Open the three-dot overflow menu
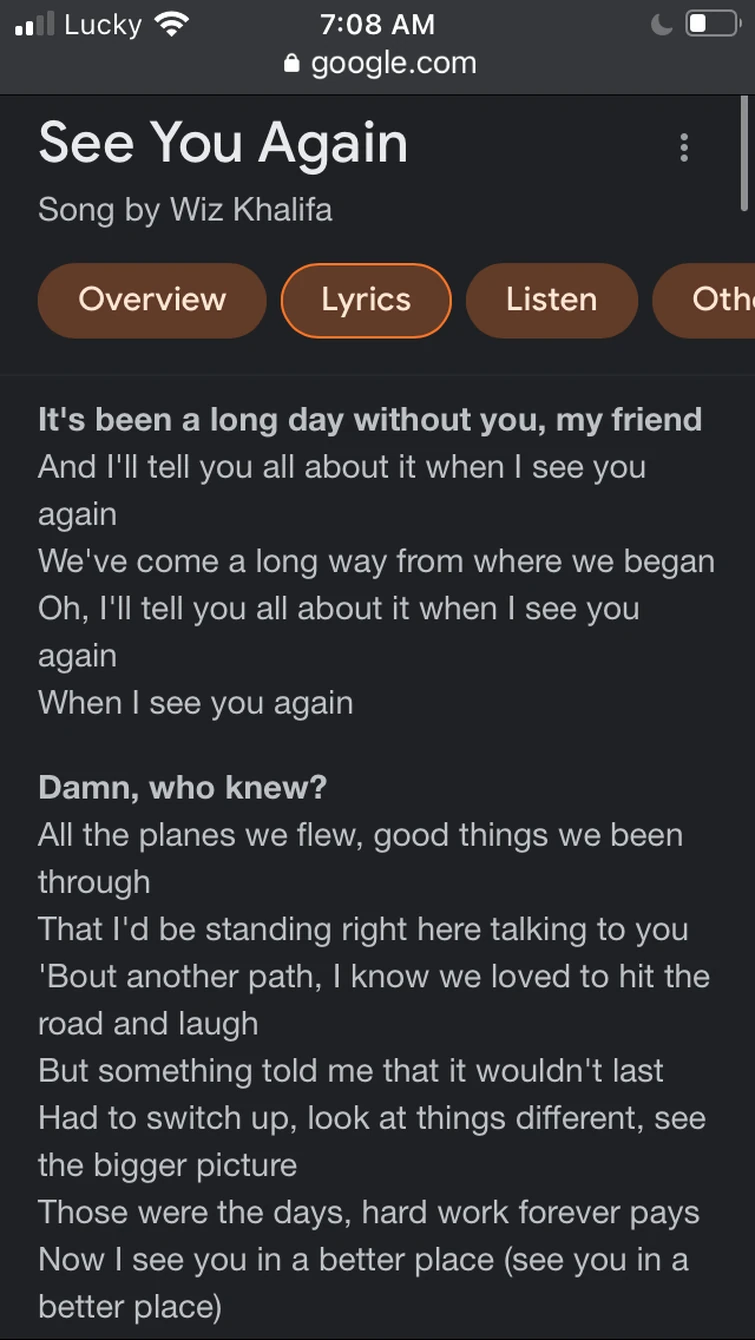 684,147
